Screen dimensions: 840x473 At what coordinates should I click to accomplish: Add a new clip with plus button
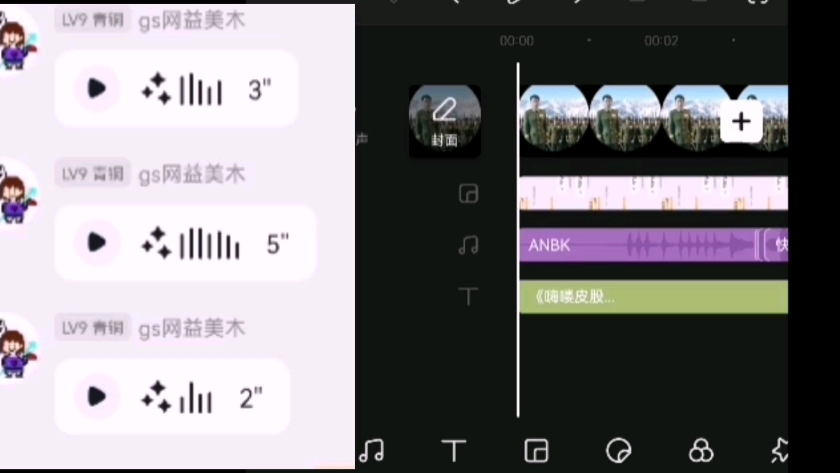[741, 122]
